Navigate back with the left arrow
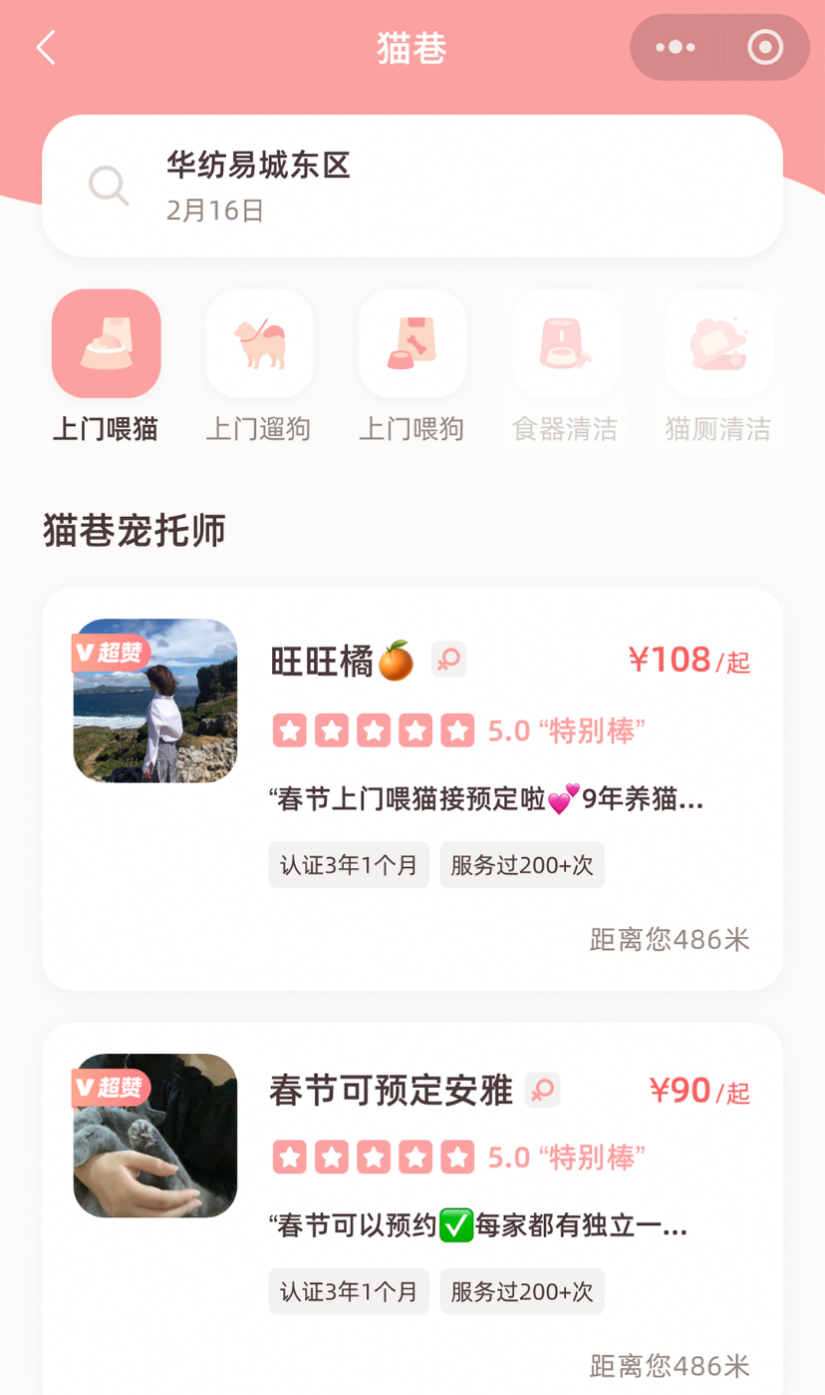This screenshot has height=1395, width=825. click(x=46, y=47)
